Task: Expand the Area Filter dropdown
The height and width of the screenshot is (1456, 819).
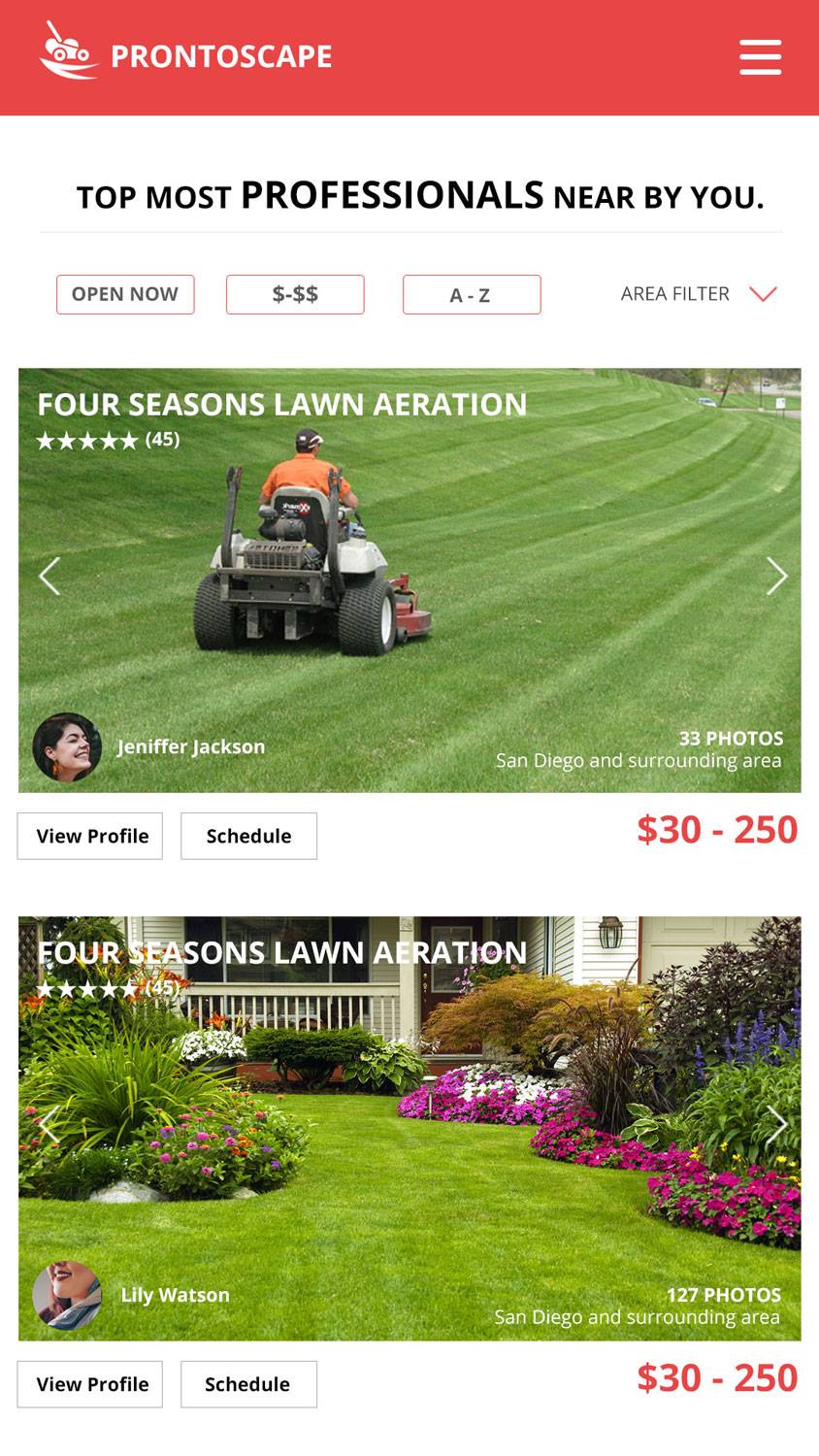Action: [699, 294]
